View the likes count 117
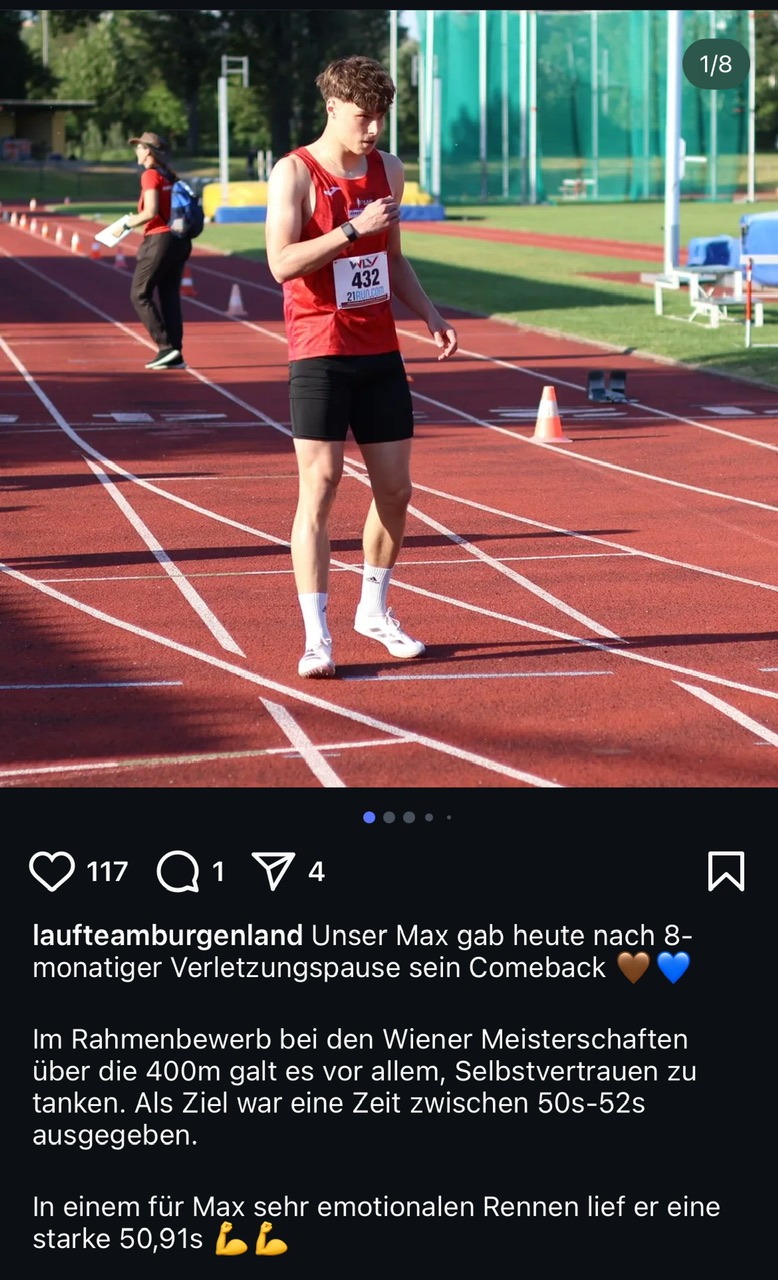Image resolution: width=778 pixels, height=1280 pixels. (x=107, y=872)
